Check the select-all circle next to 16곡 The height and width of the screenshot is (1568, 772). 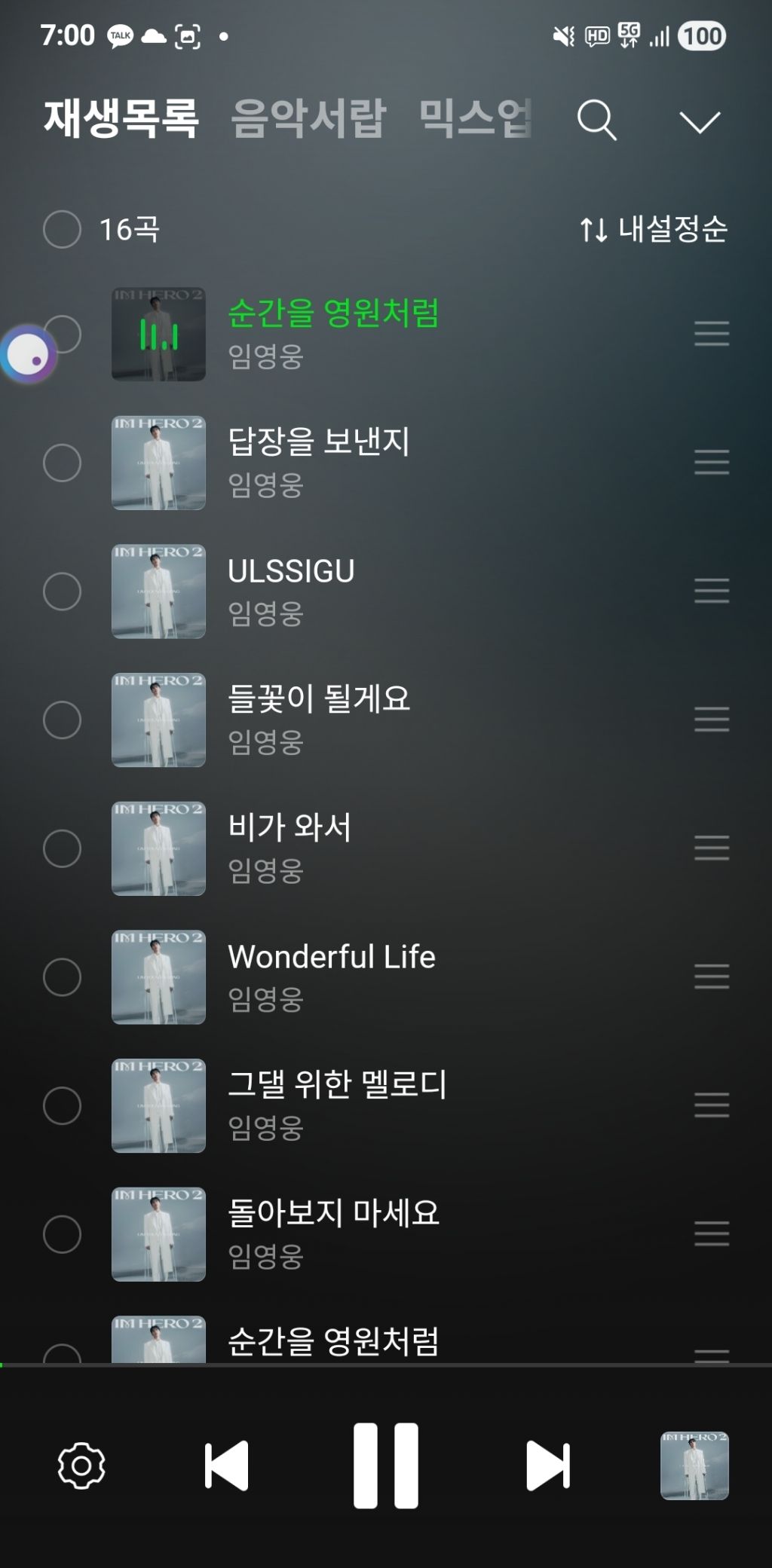(62, 229)
